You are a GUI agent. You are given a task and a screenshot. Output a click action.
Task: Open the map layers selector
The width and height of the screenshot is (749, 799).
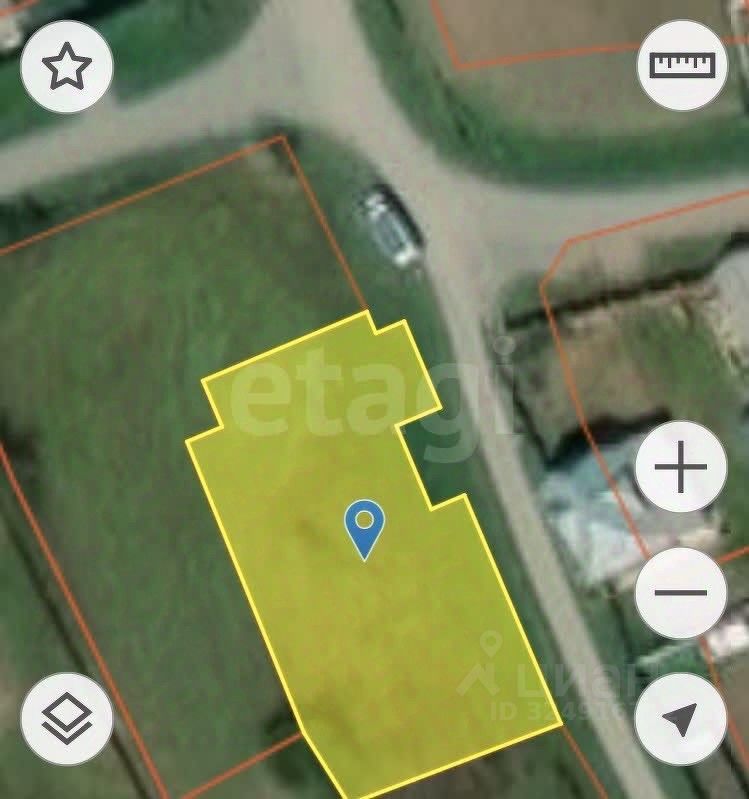(x=67, y=718)
